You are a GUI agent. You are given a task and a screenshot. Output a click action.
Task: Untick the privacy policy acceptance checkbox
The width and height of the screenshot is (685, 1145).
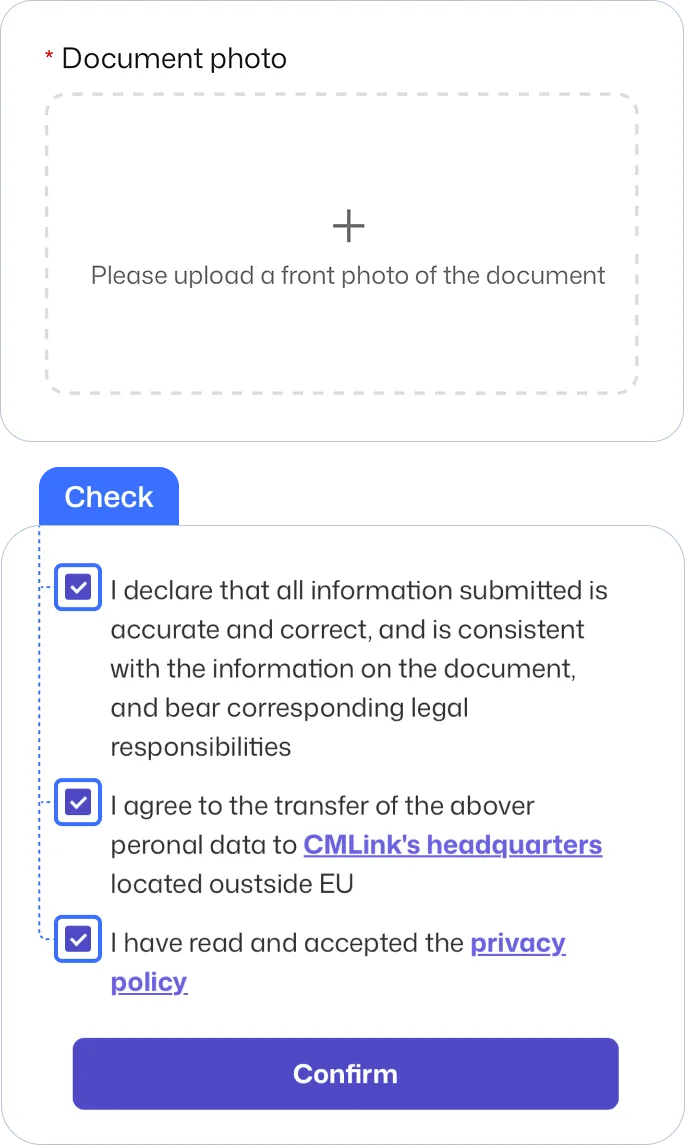(x=78, y=939)
